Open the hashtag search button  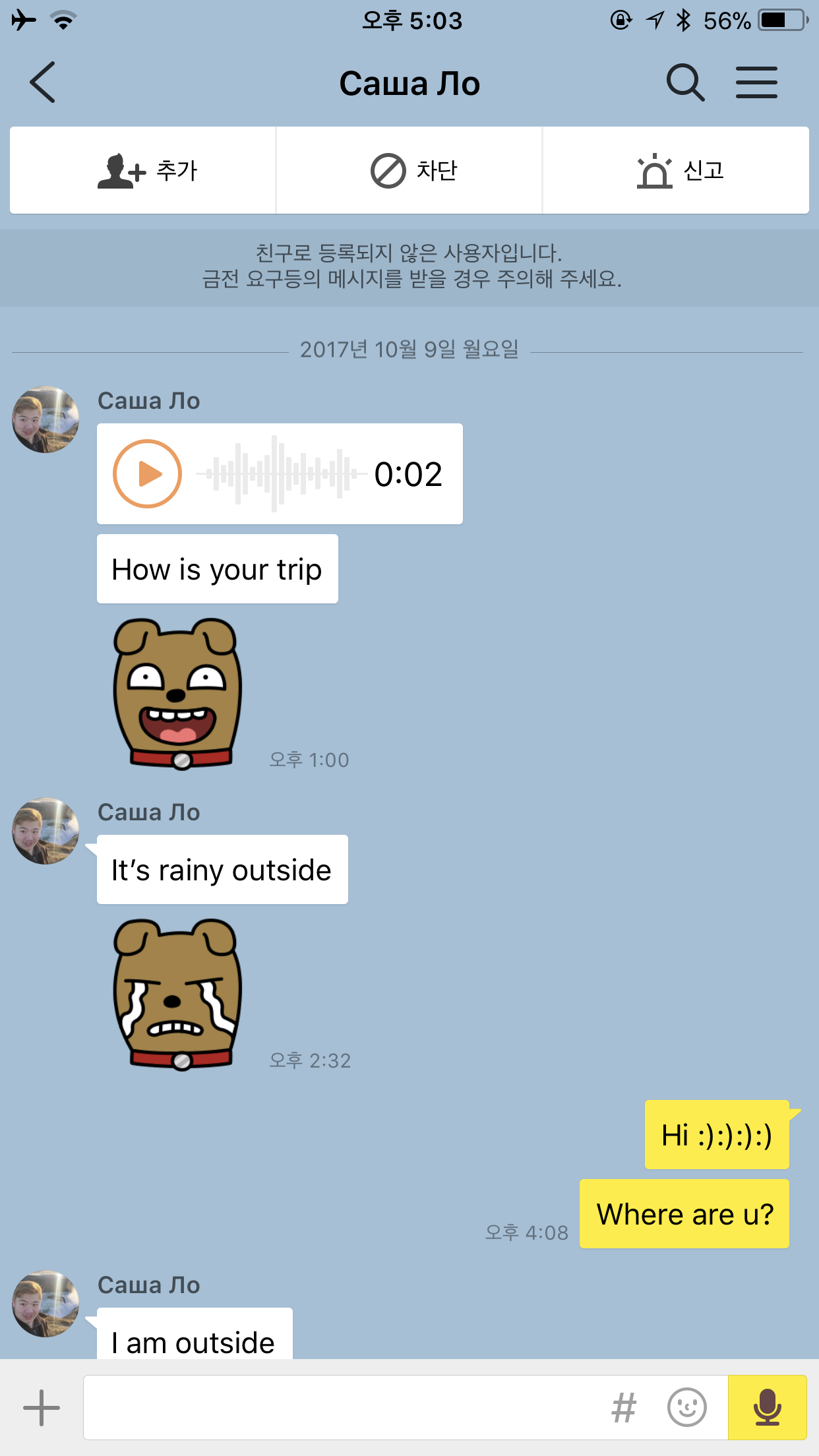(624, 1407)
